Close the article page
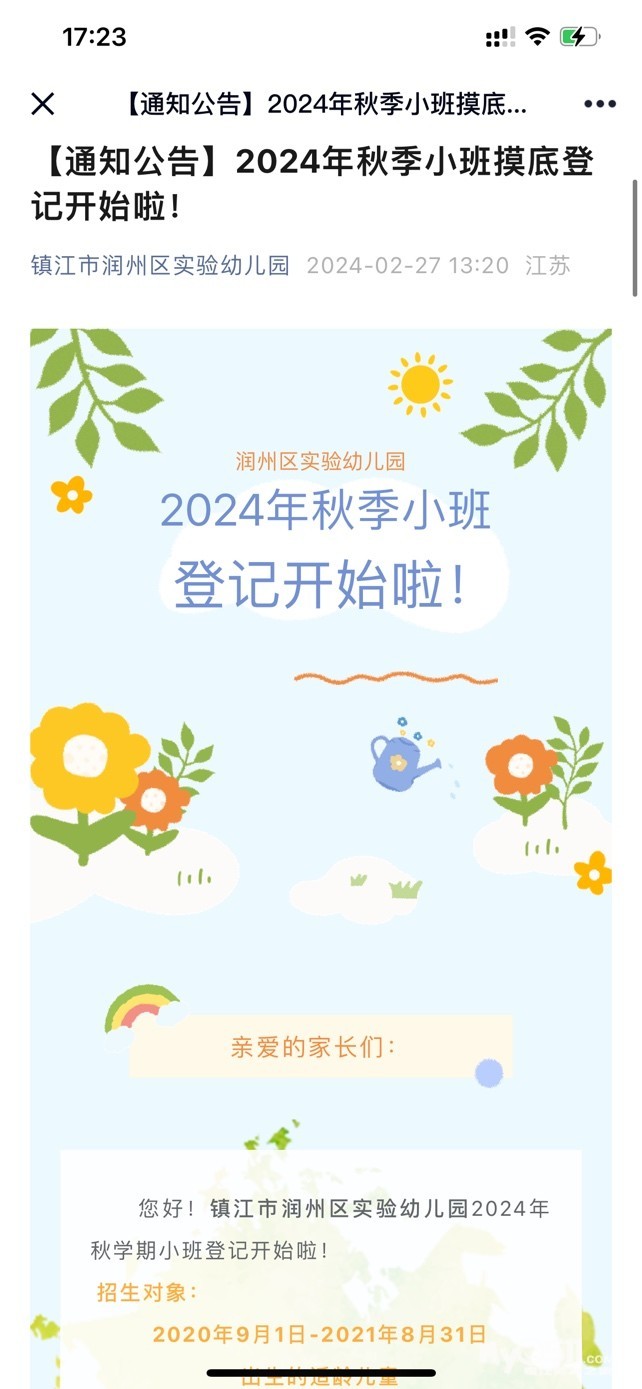Screen dimensions: 642x1389 [x=42, y=103]
